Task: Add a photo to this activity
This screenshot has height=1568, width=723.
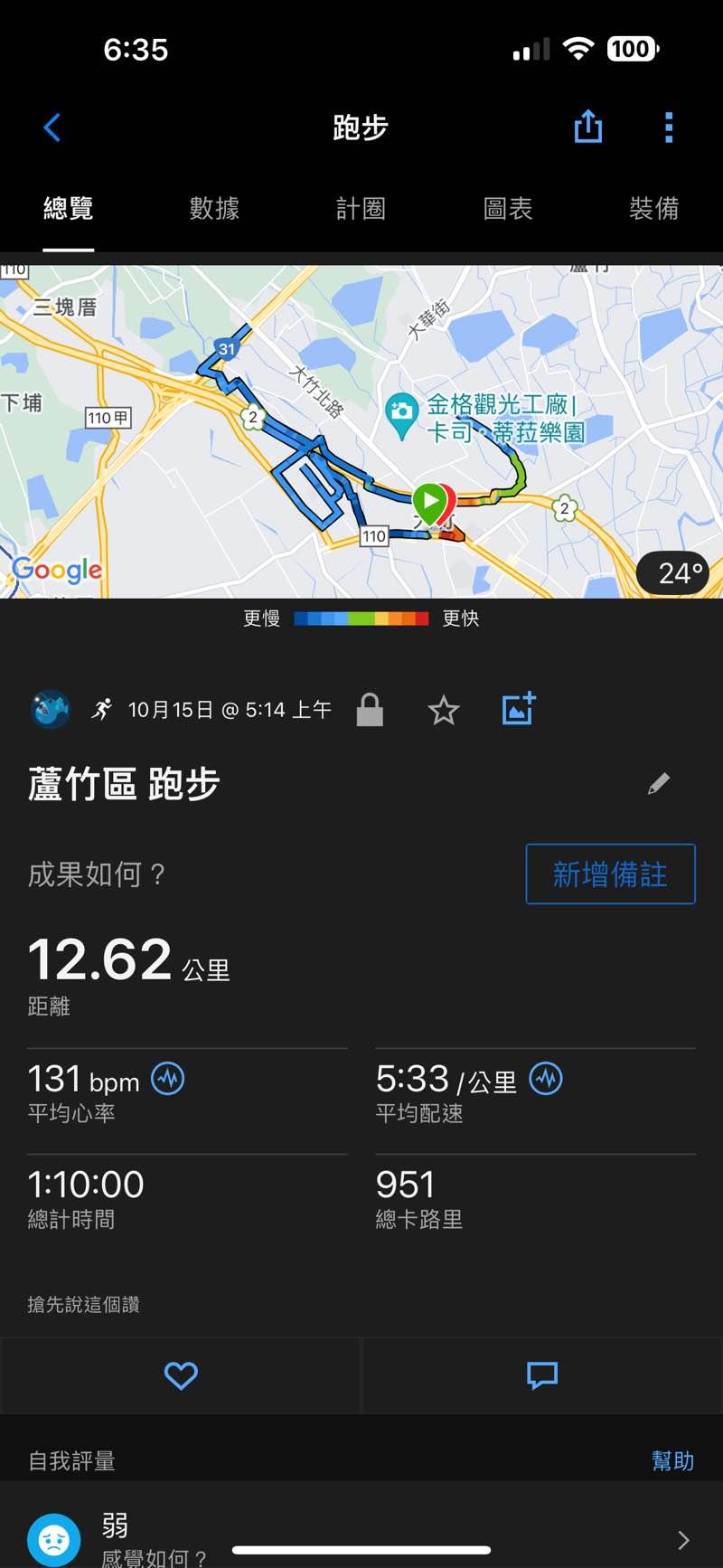Action: (x=519, y=710)
